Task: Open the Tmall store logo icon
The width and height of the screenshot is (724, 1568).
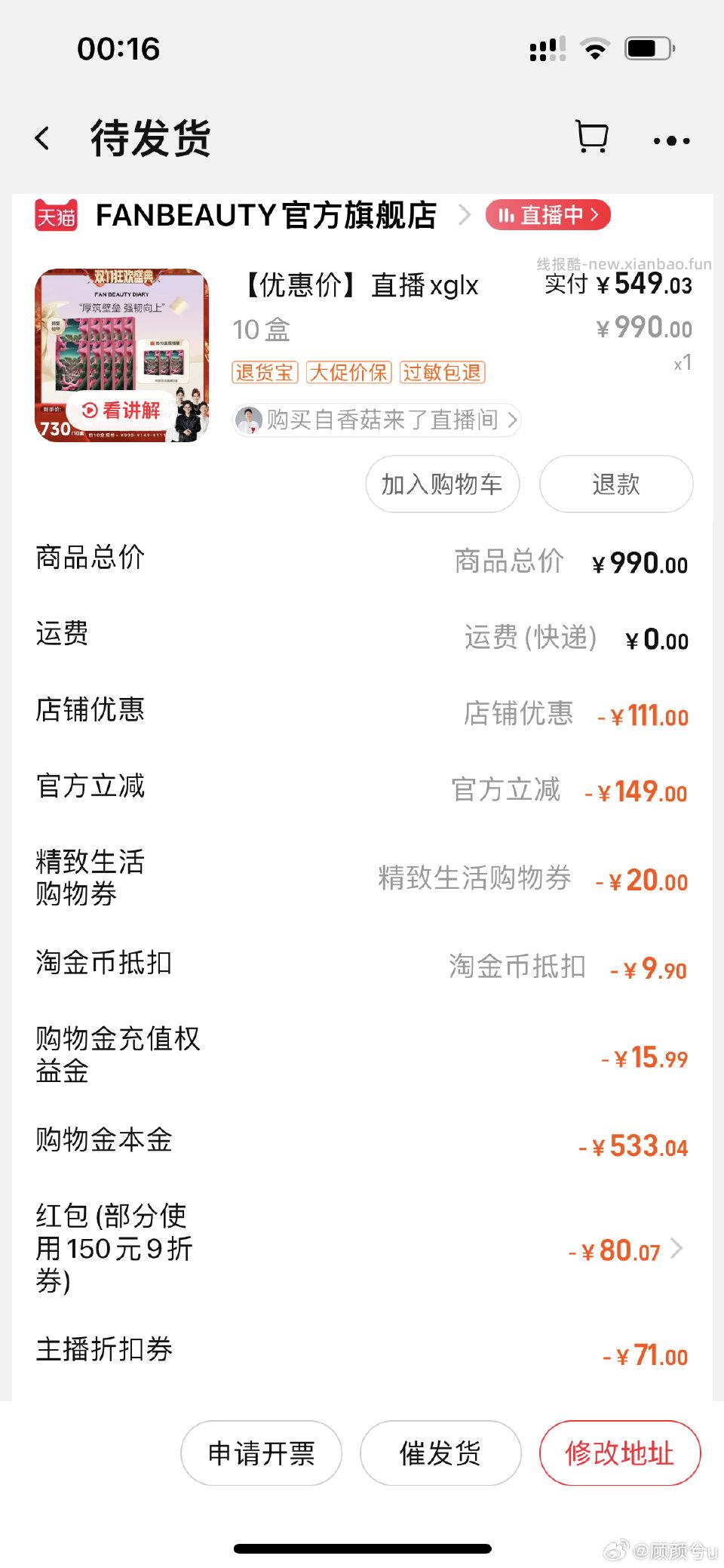Action: 57,215
